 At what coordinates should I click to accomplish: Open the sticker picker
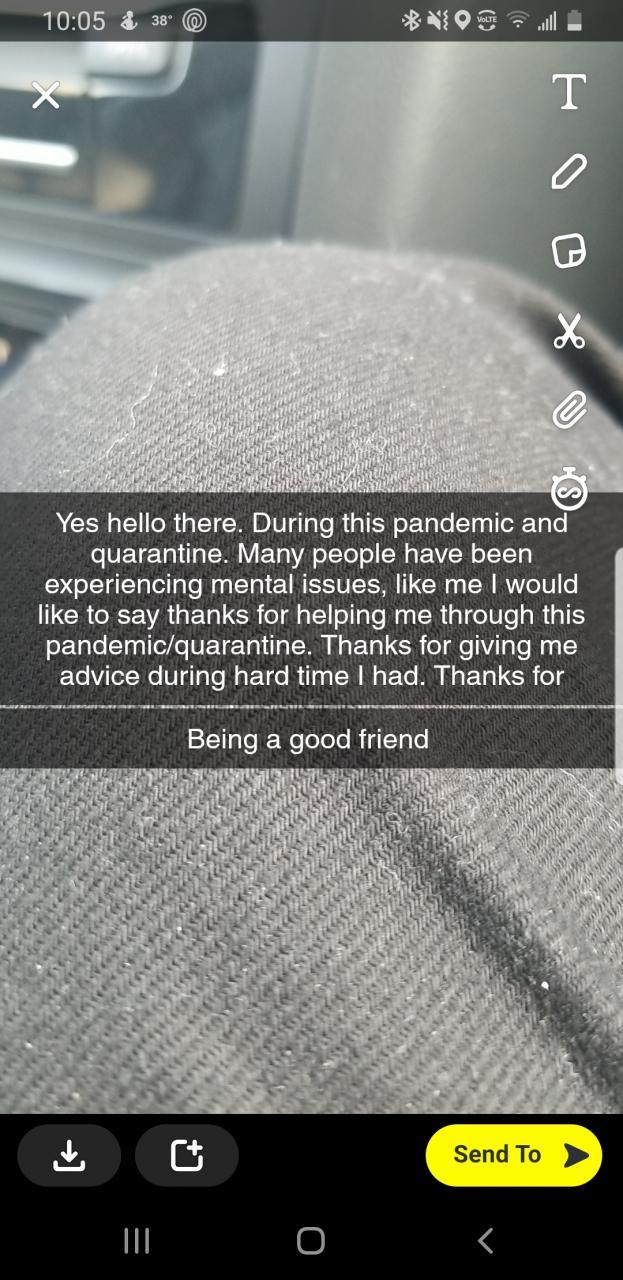point(569,251)
